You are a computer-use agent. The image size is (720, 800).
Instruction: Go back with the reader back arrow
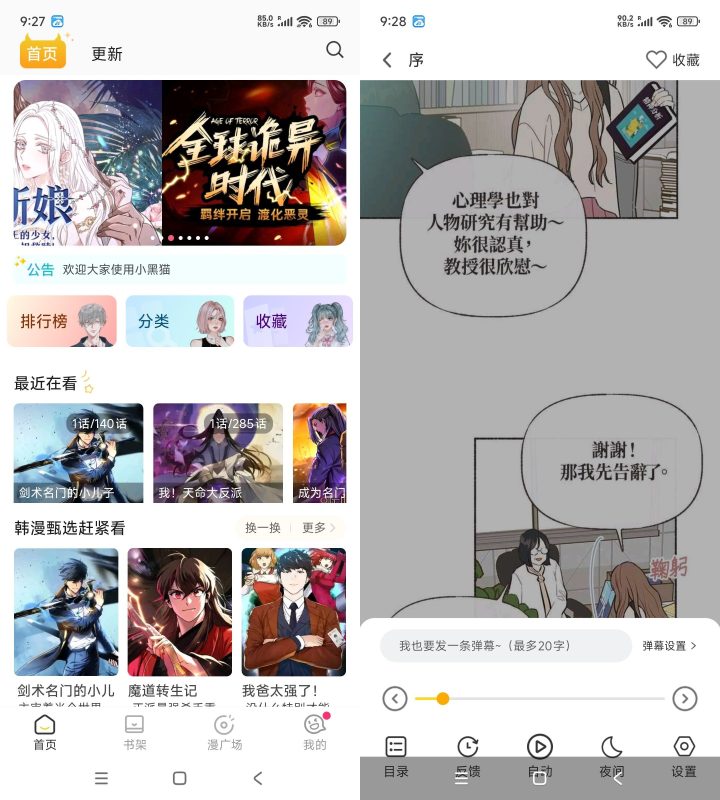[x=388, y=60]
